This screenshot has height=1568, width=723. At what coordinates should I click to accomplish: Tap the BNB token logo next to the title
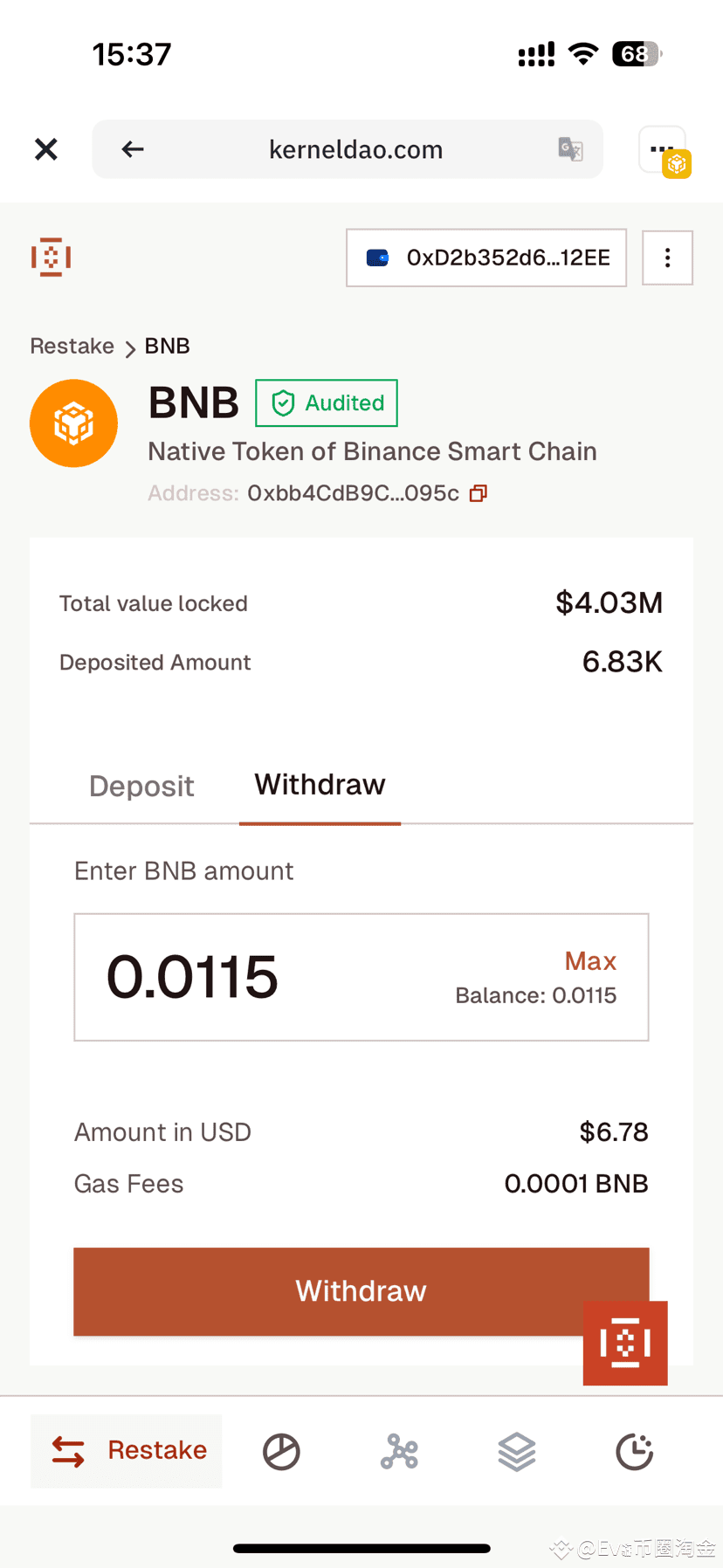(73, 423)
